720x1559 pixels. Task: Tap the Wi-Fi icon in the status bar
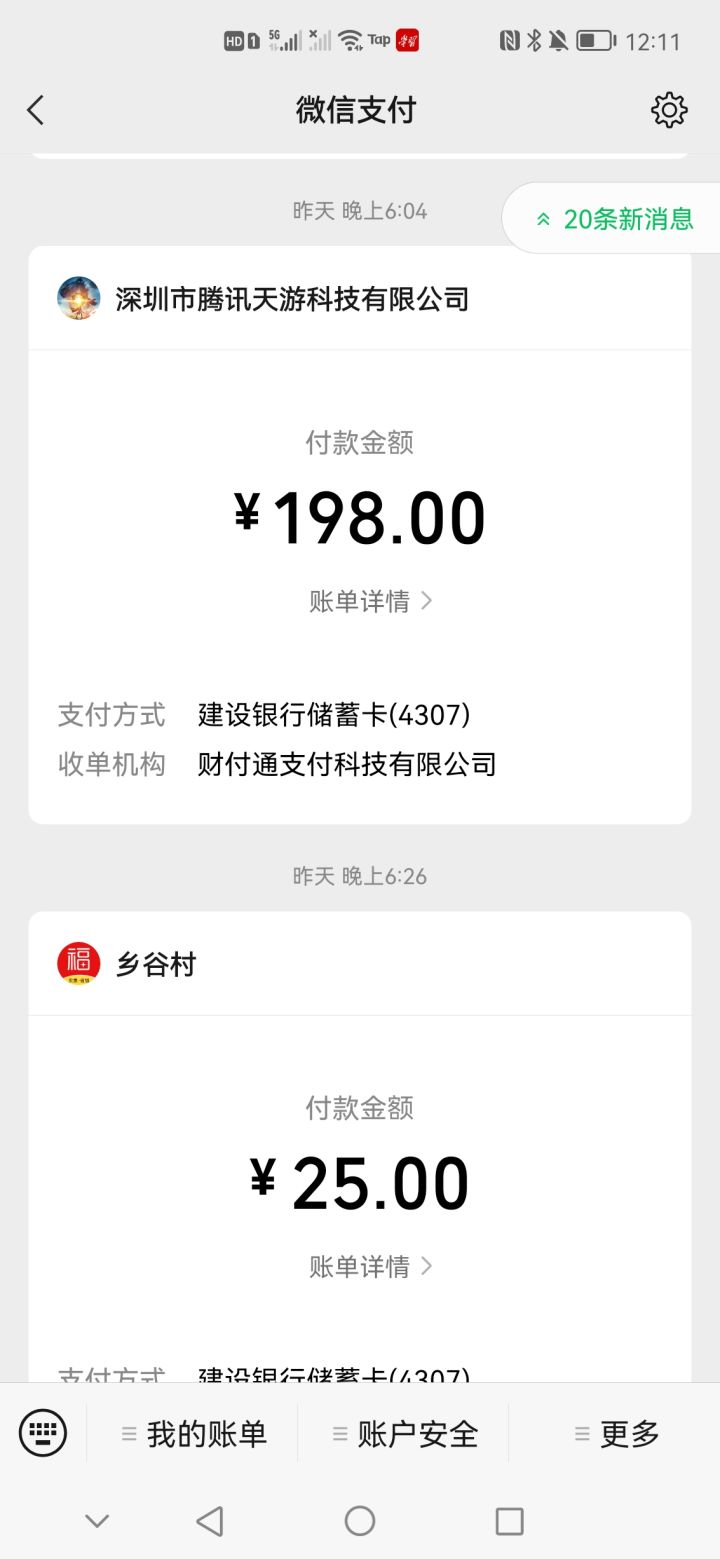click(x=350, y=39)
